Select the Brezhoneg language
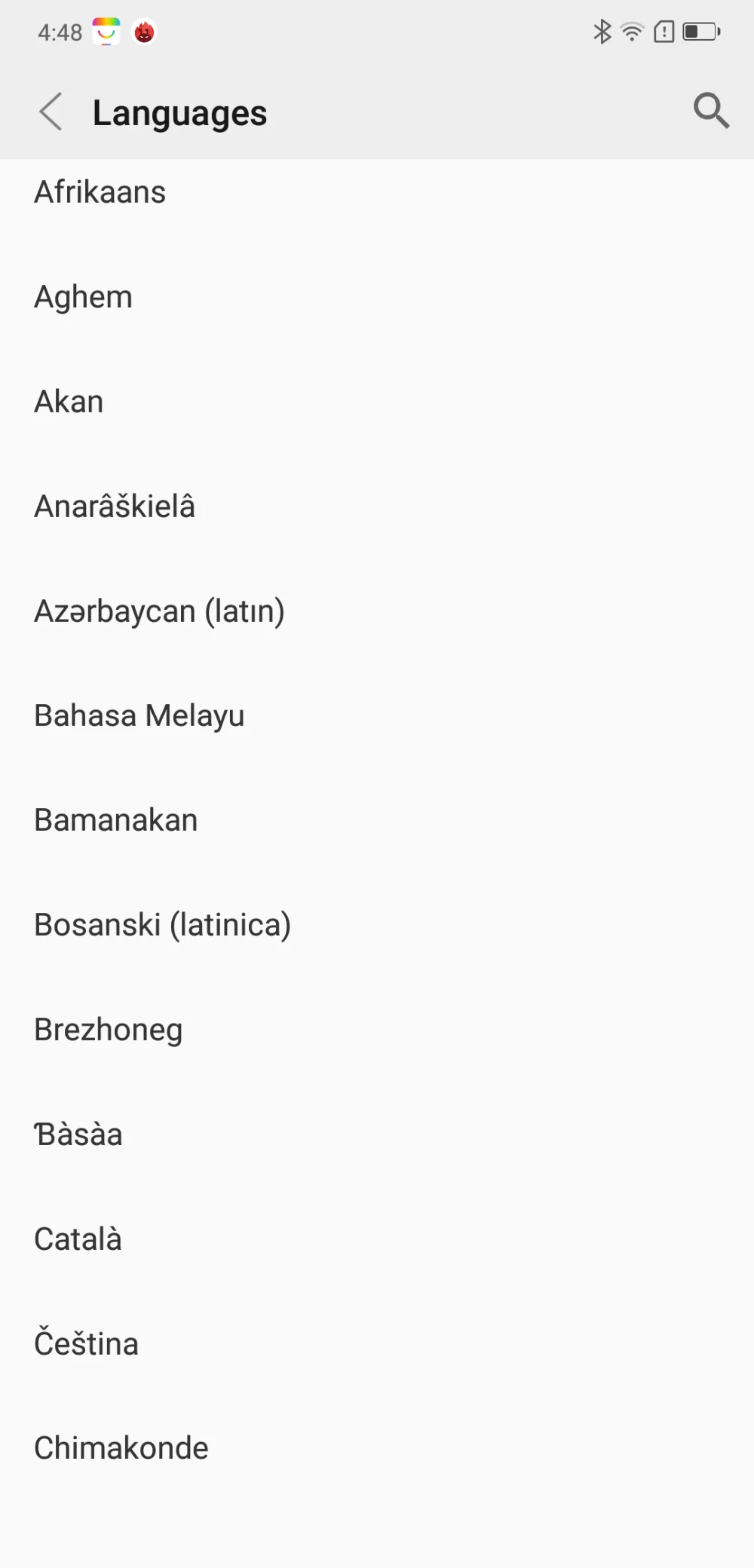 377,1030
